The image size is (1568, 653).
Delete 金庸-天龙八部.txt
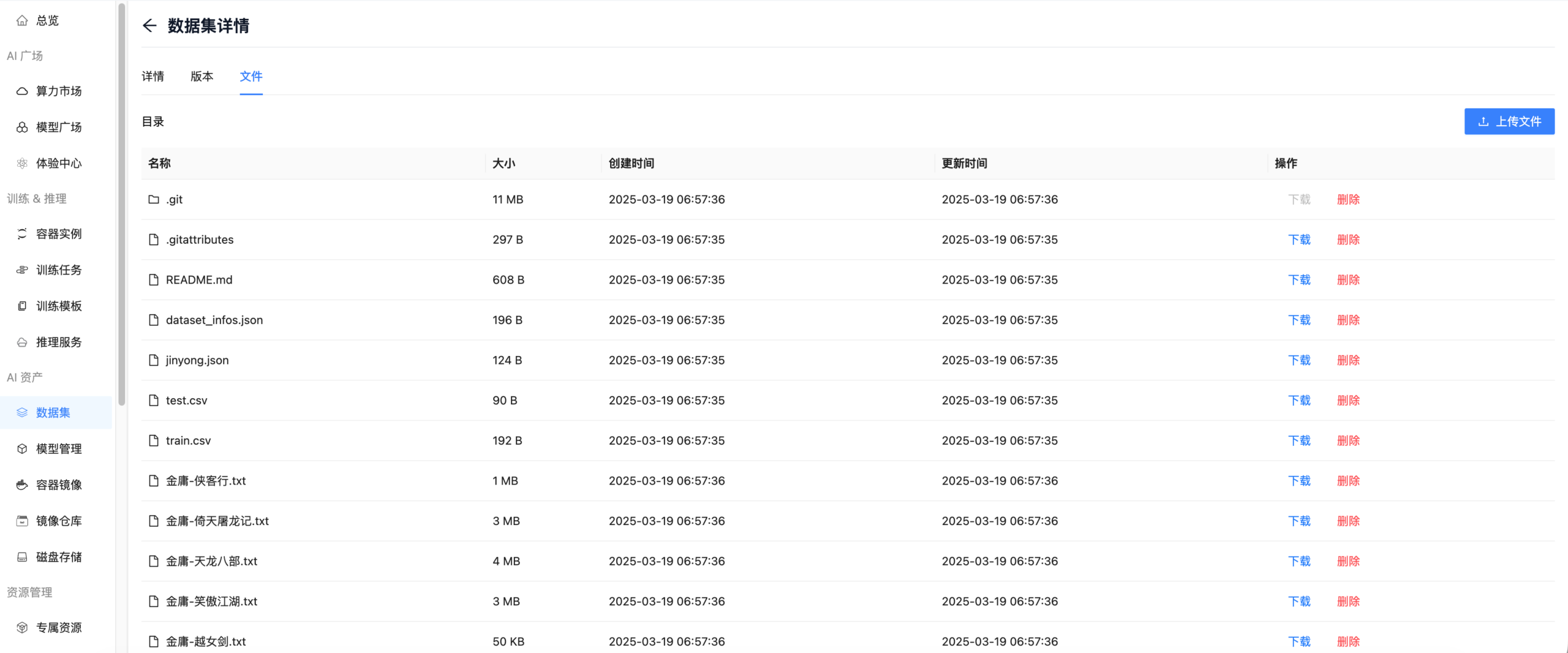click(1347, 561)
